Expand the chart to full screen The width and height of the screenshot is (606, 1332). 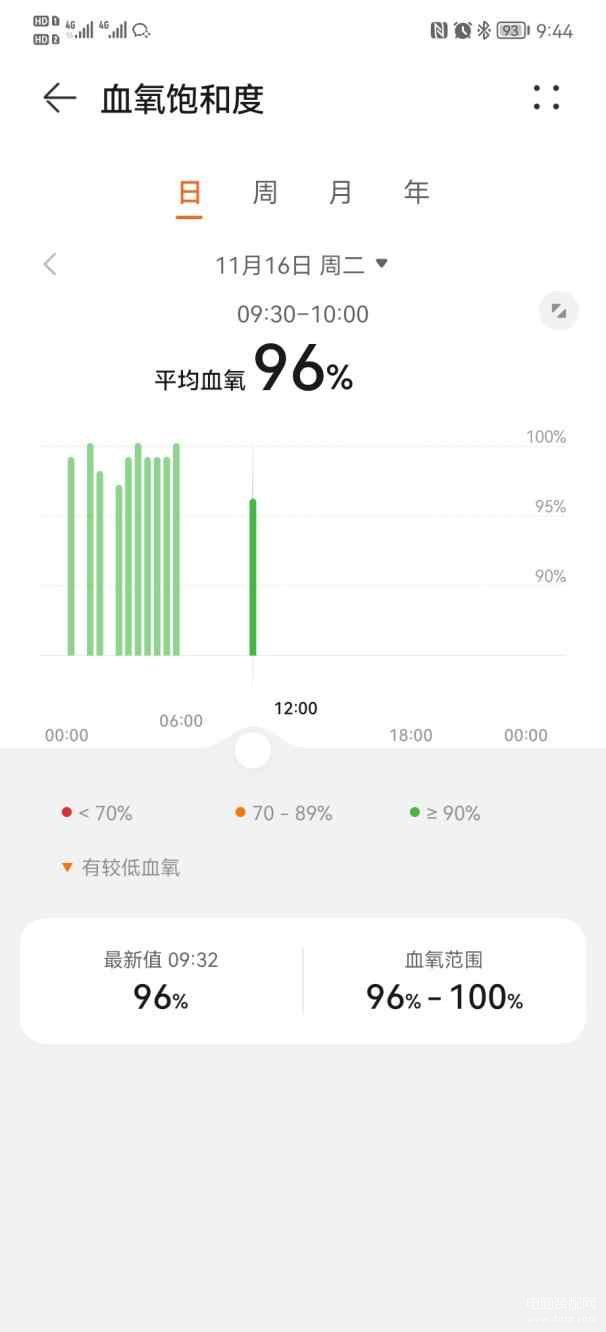point(559,312)
